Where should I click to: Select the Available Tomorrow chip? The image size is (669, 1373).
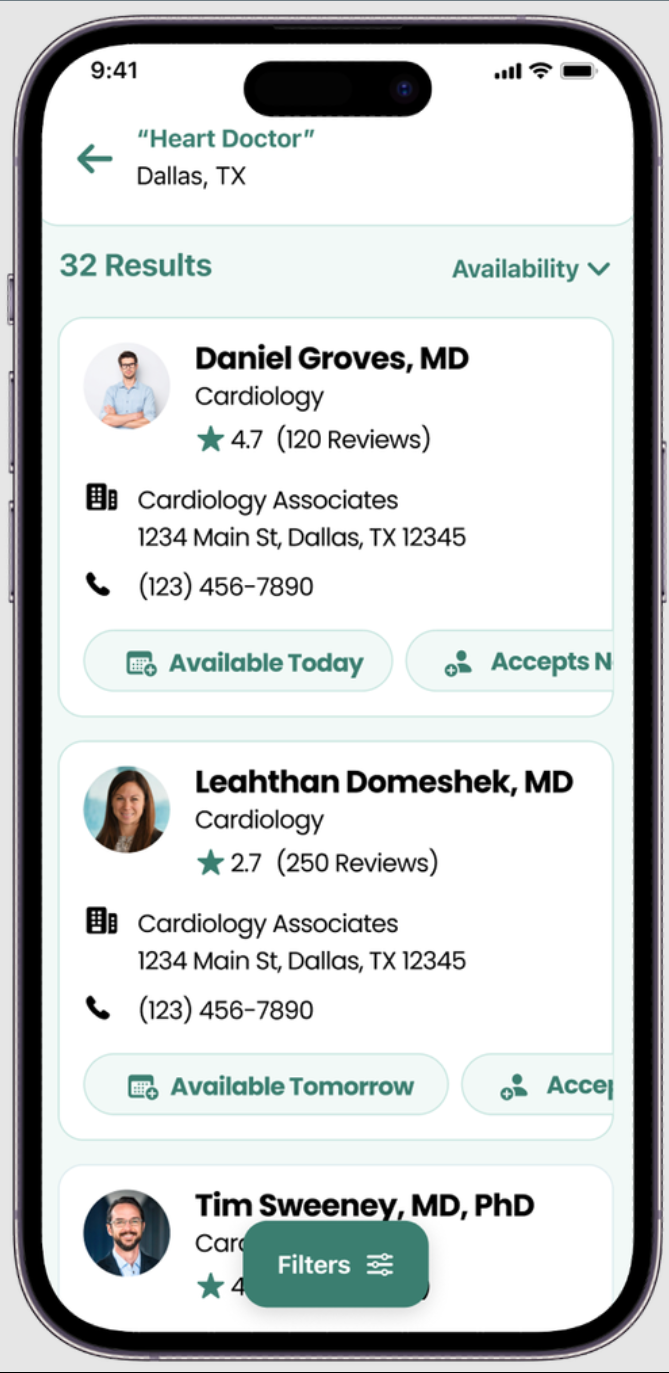coord(266,1086)
